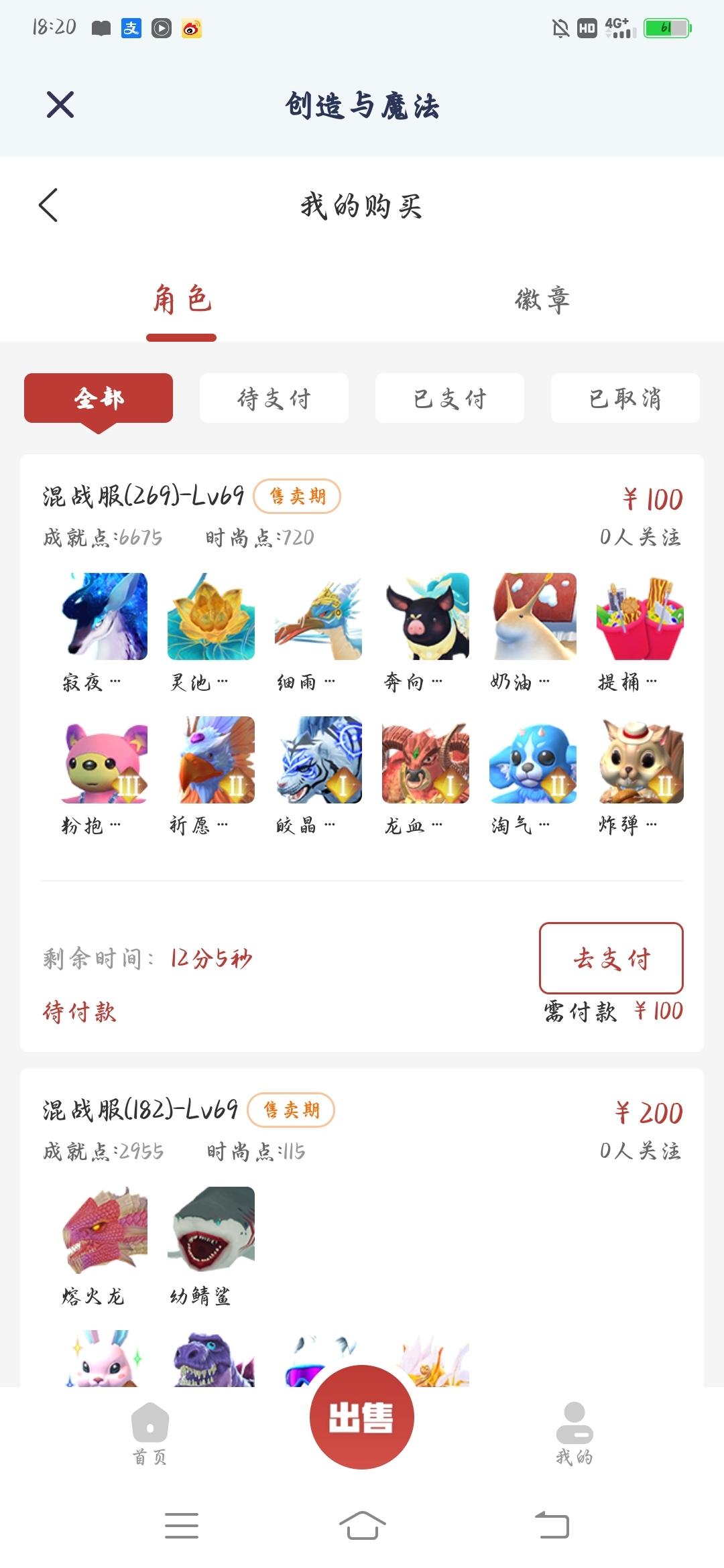Show 已支付 orders
Viewport: 724px width, 1568px height.
[449, 398]
